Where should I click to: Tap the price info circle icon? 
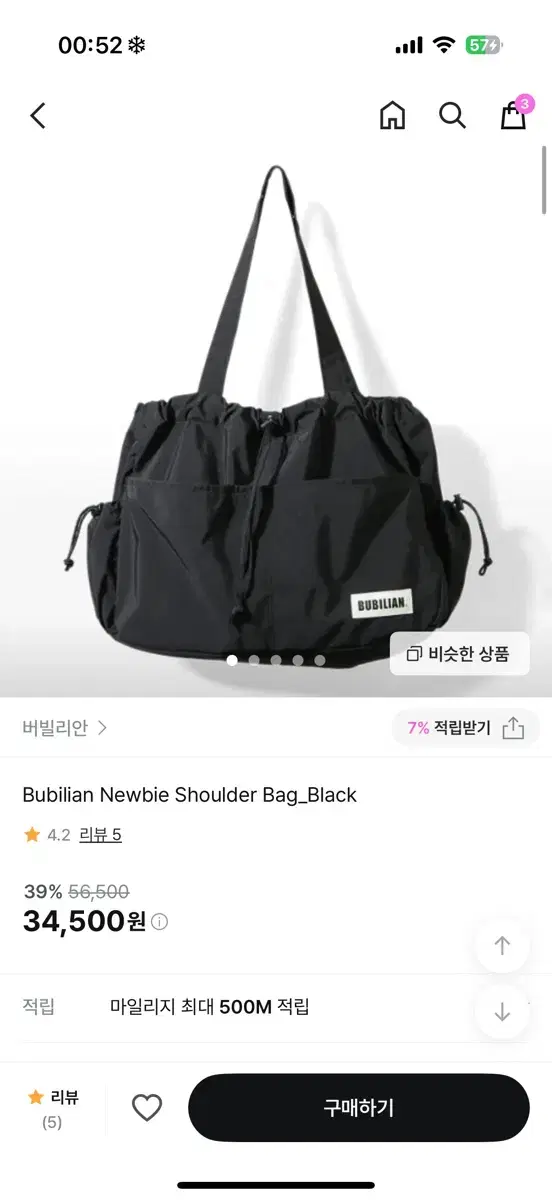[x=159, y=922]
